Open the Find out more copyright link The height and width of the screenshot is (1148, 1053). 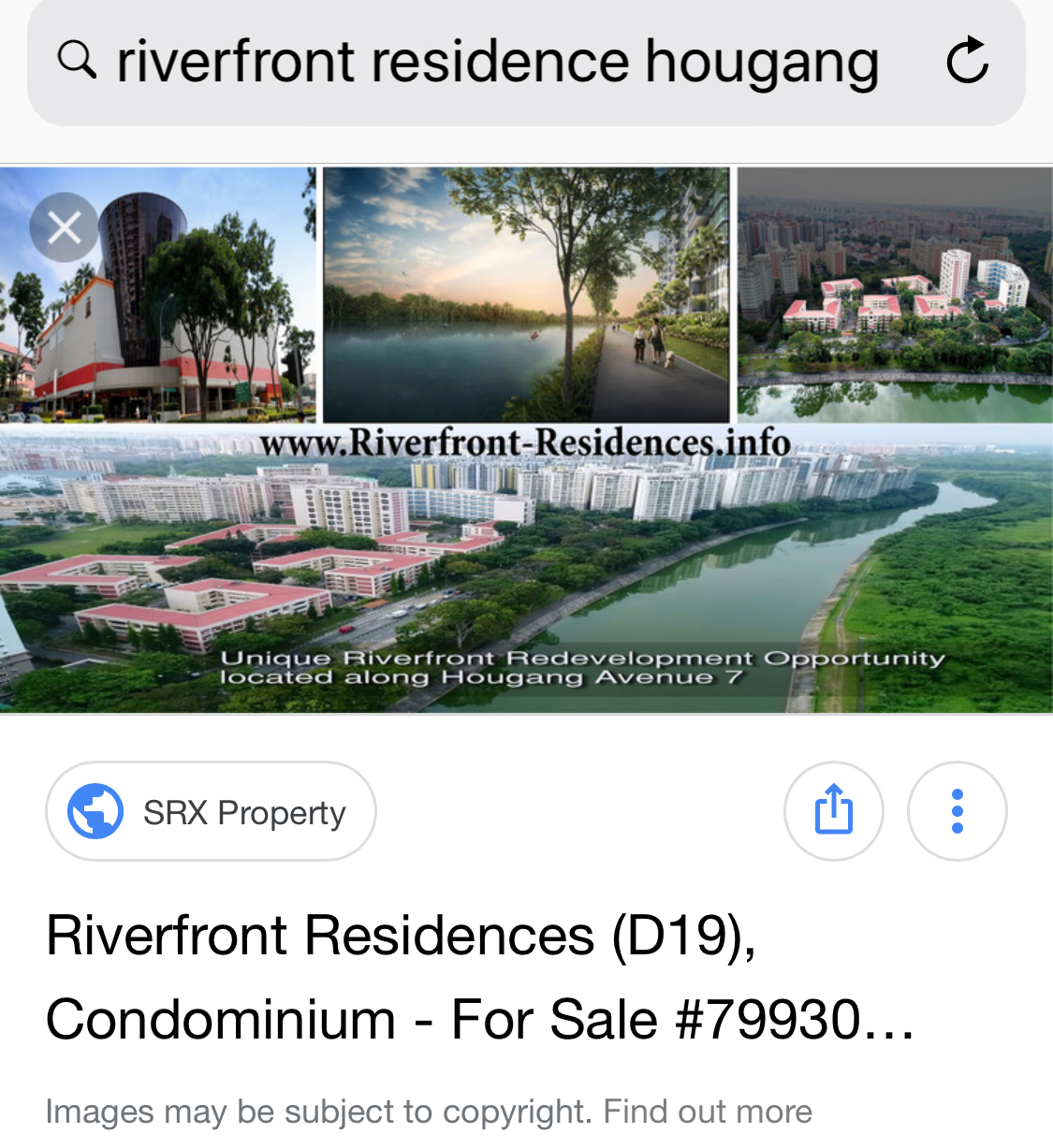click(708, 1112)
